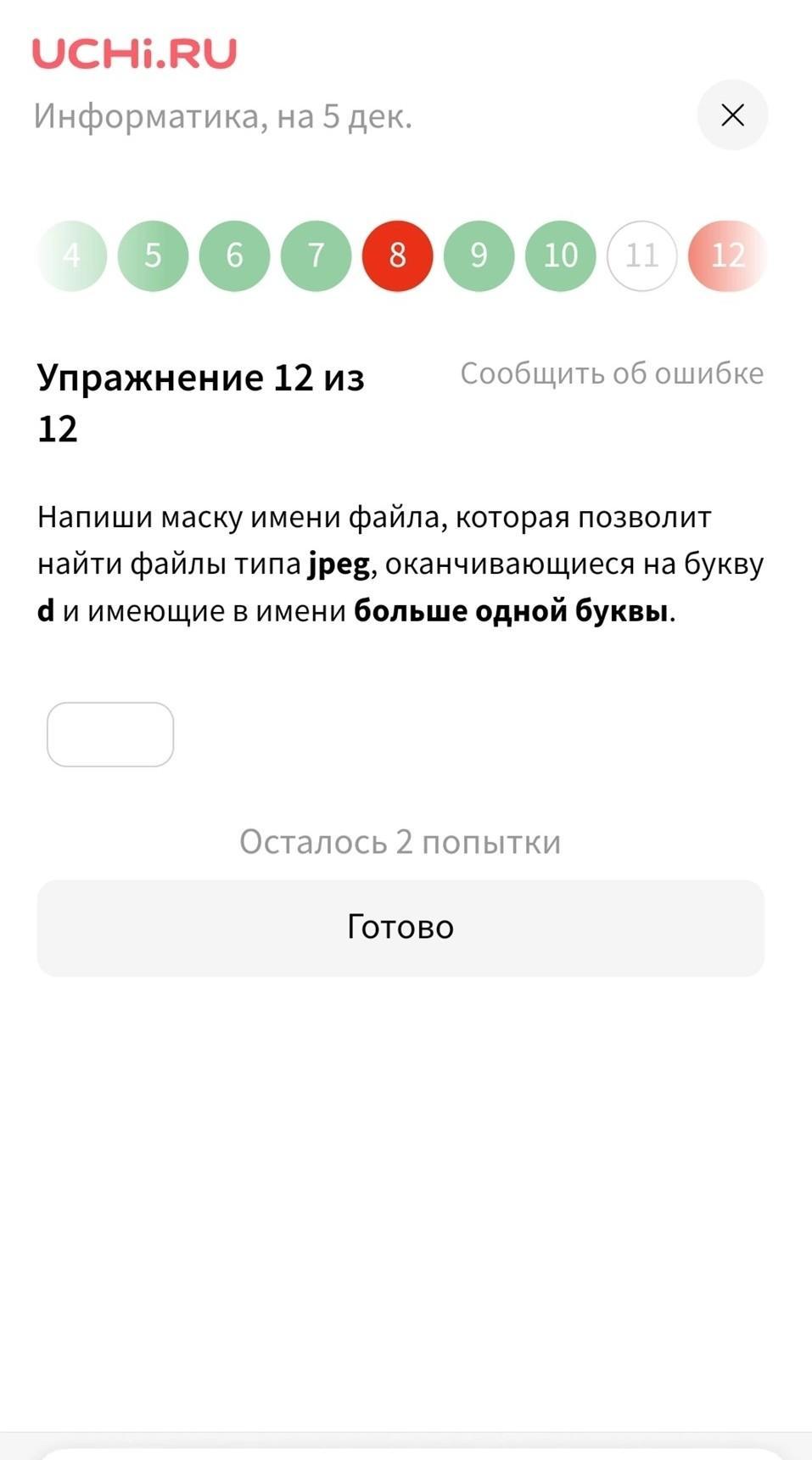Open exercise 6

click(234, 255)
